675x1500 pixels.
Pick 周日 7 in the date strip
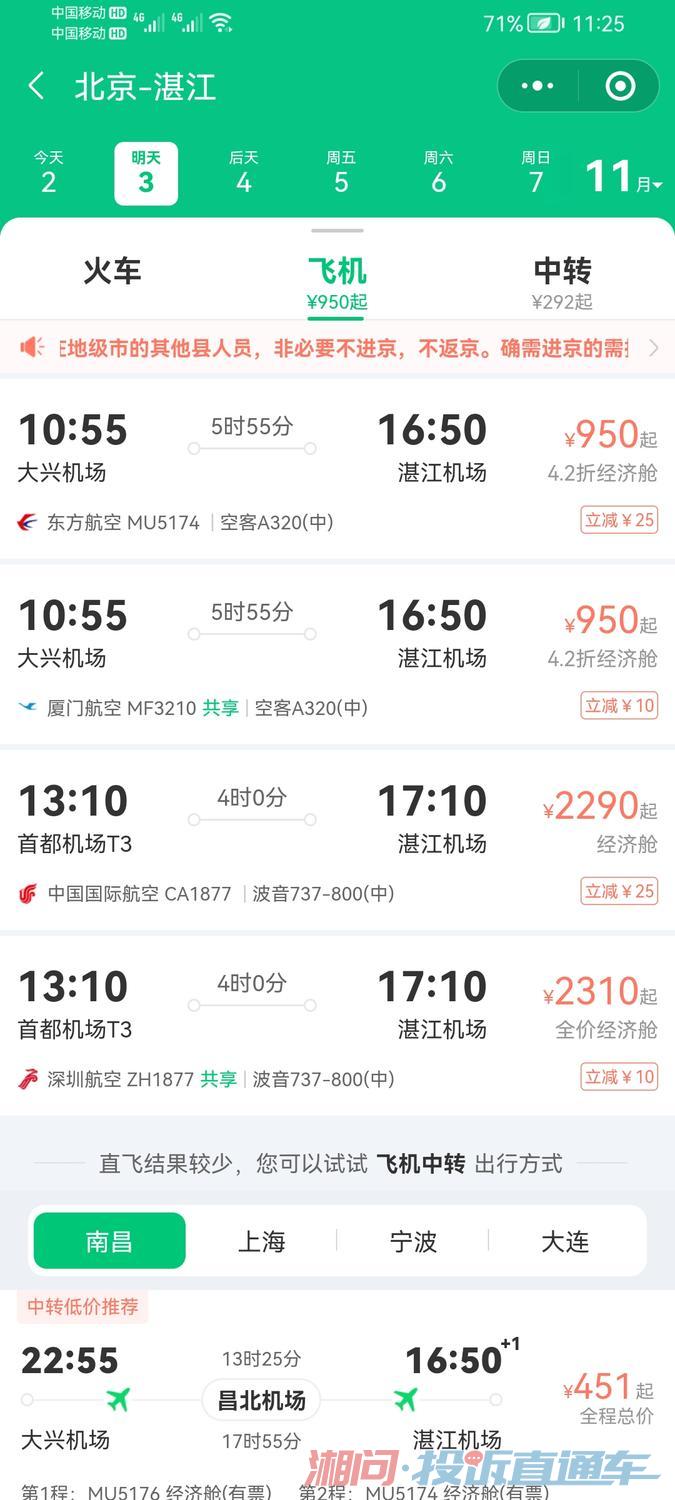click(x=536, y=172)
